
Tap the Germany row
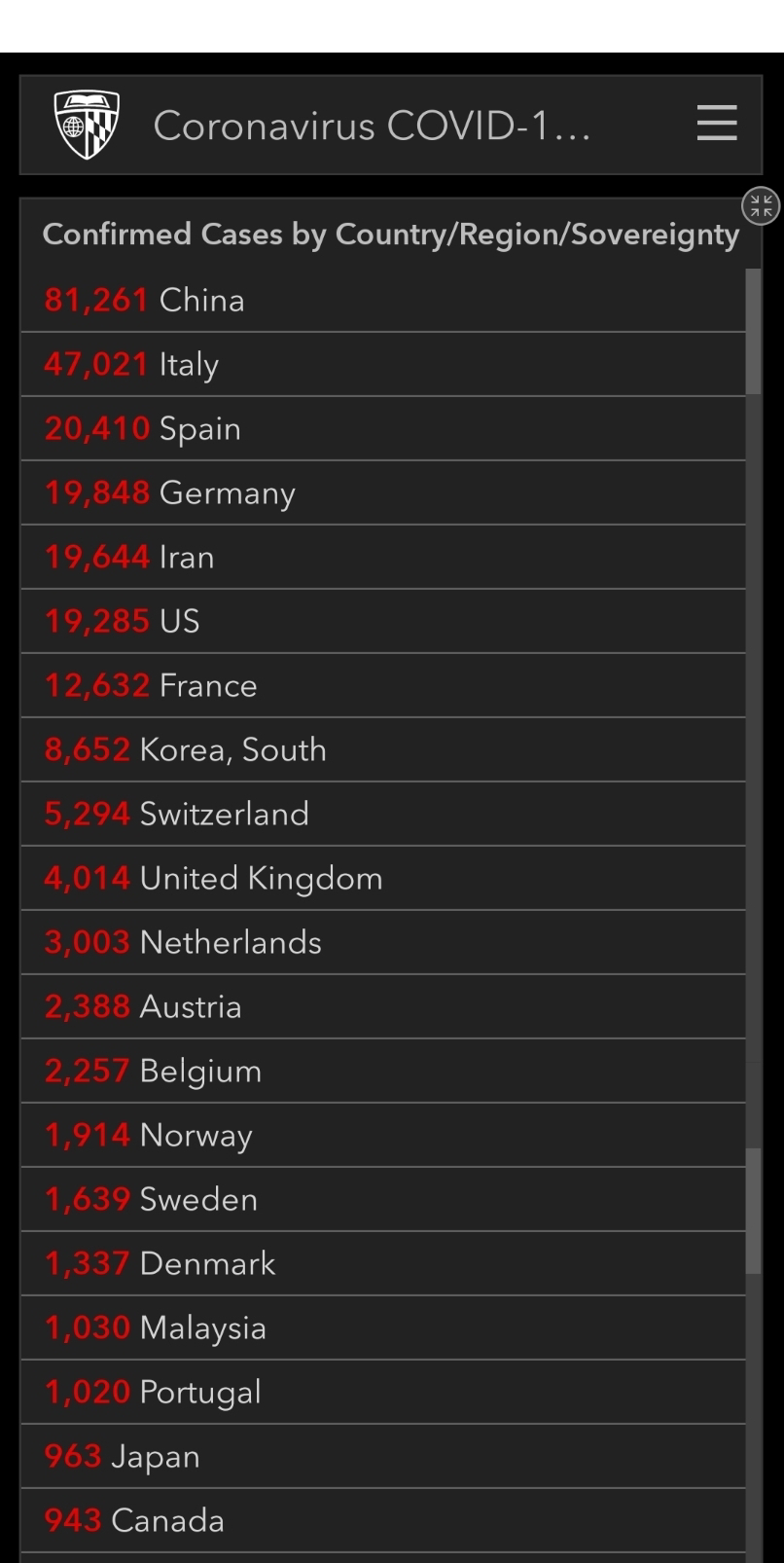pyautogui.click(x=383, y=492)
